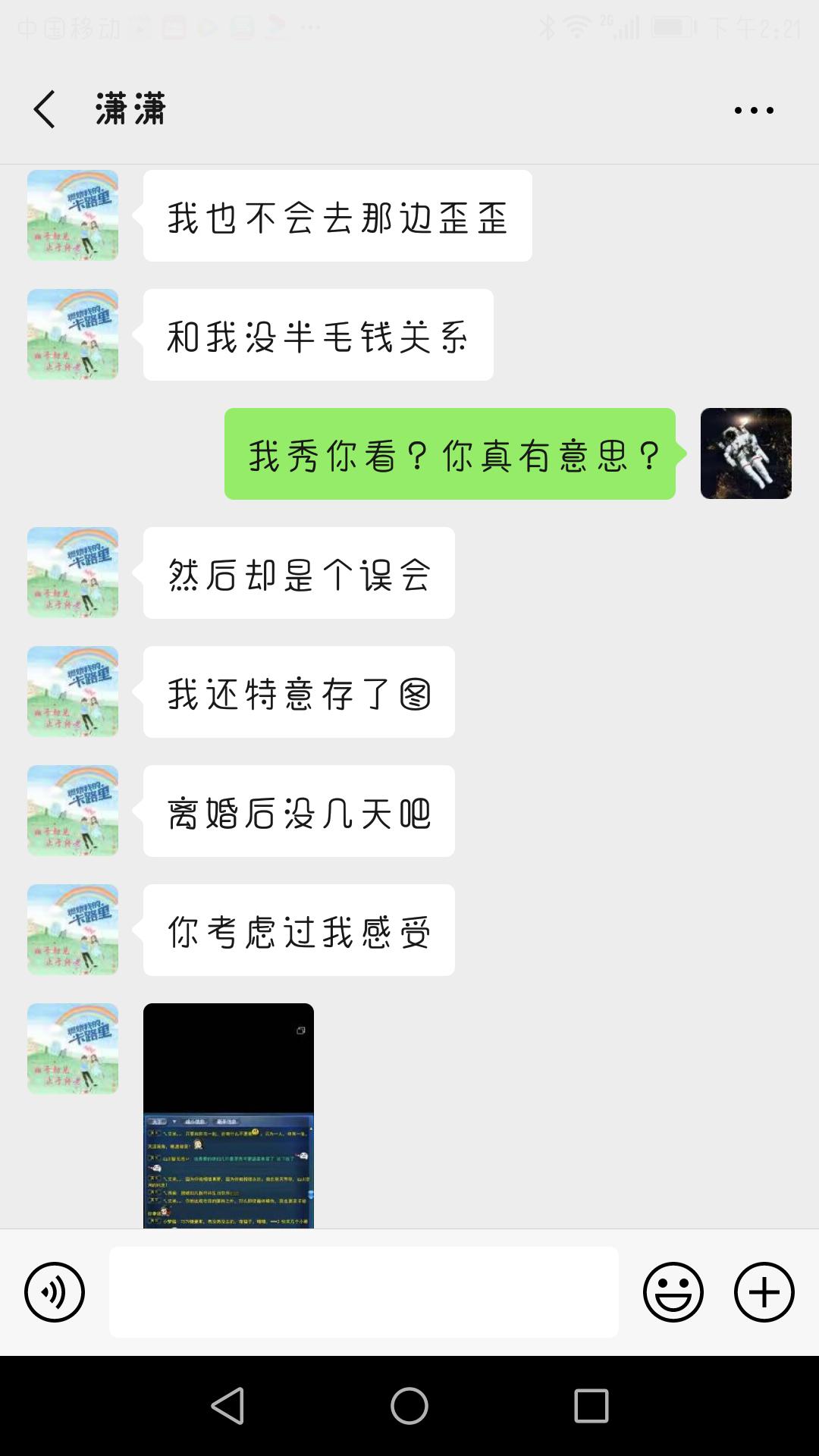The height and width of the screenshot is (1456, 819).
Task: Go to the Android home screen
Action: click(409, 1406)
